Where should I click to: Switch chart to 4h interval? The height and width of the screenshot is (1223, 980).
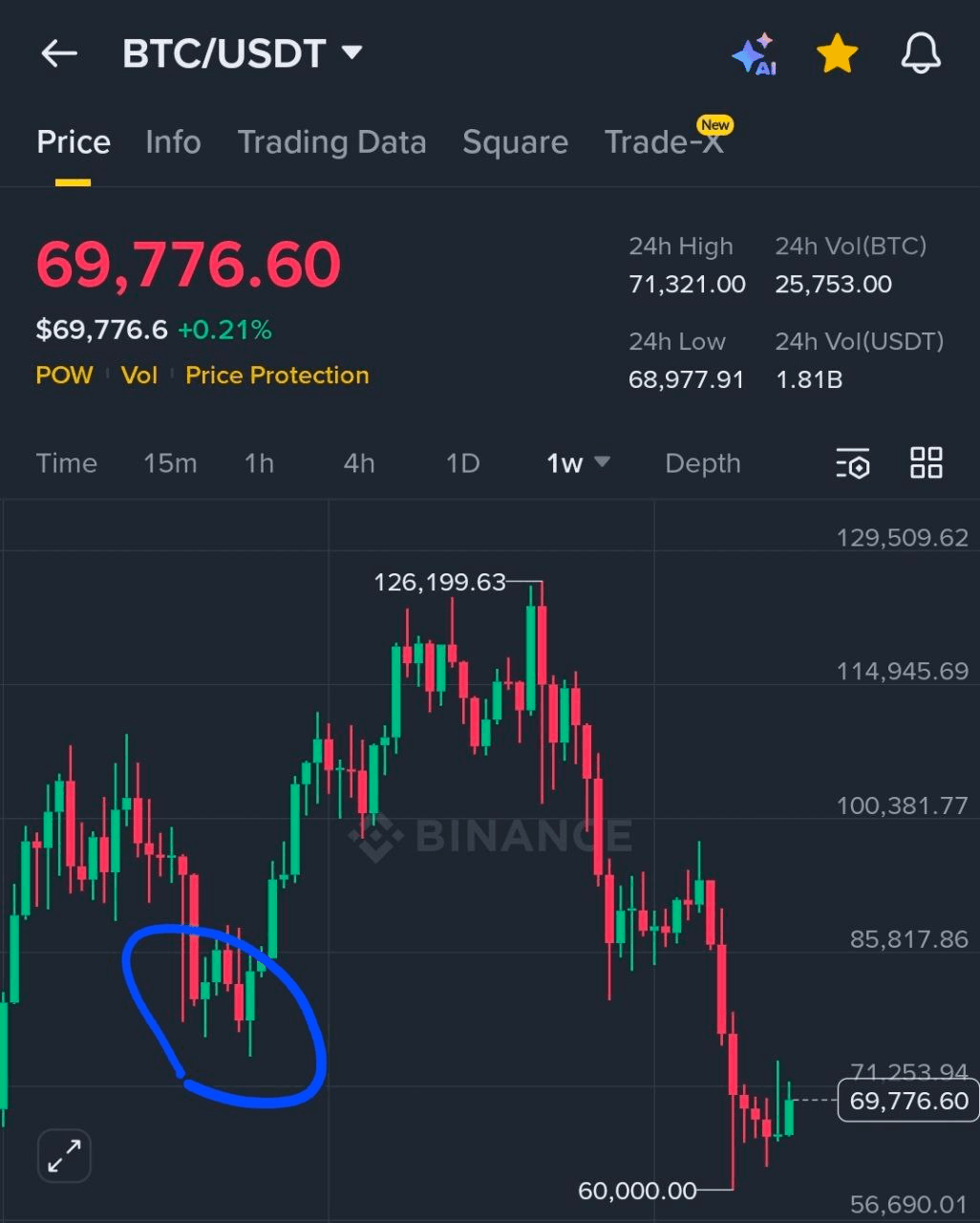click(359, 463)
